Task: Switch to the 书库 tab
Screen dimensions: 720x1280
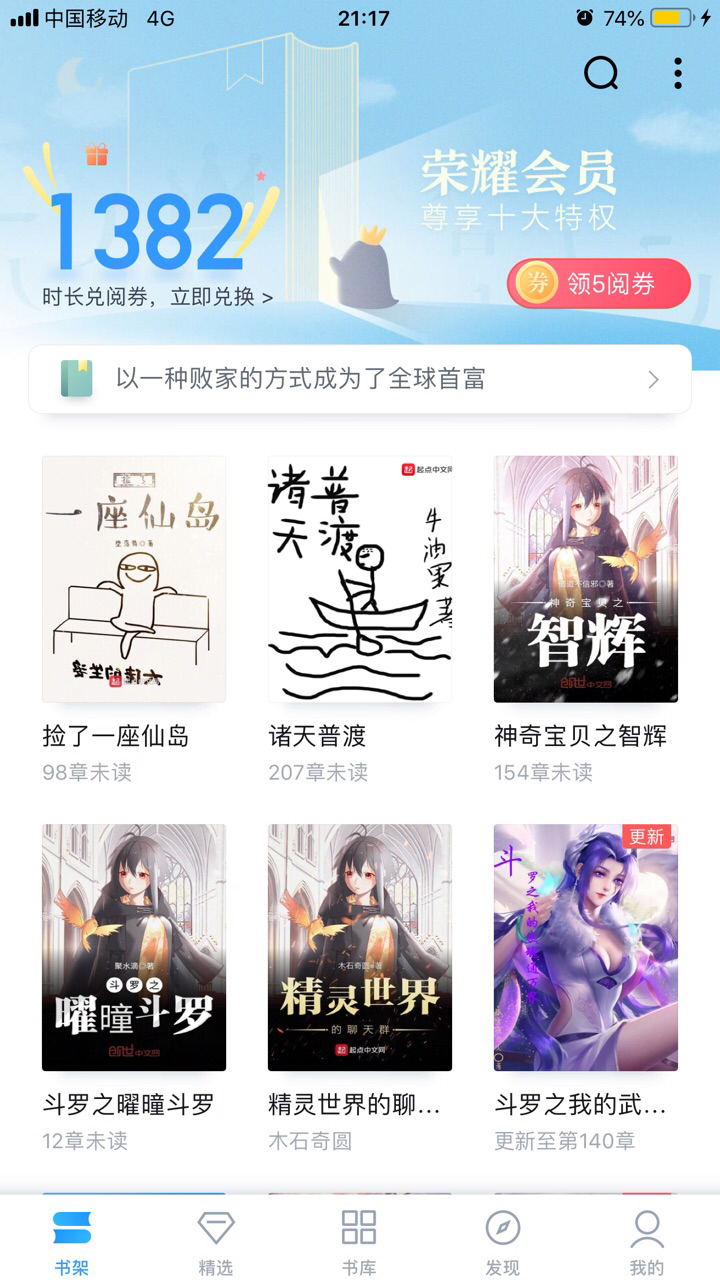Action: coord(359,1242)
